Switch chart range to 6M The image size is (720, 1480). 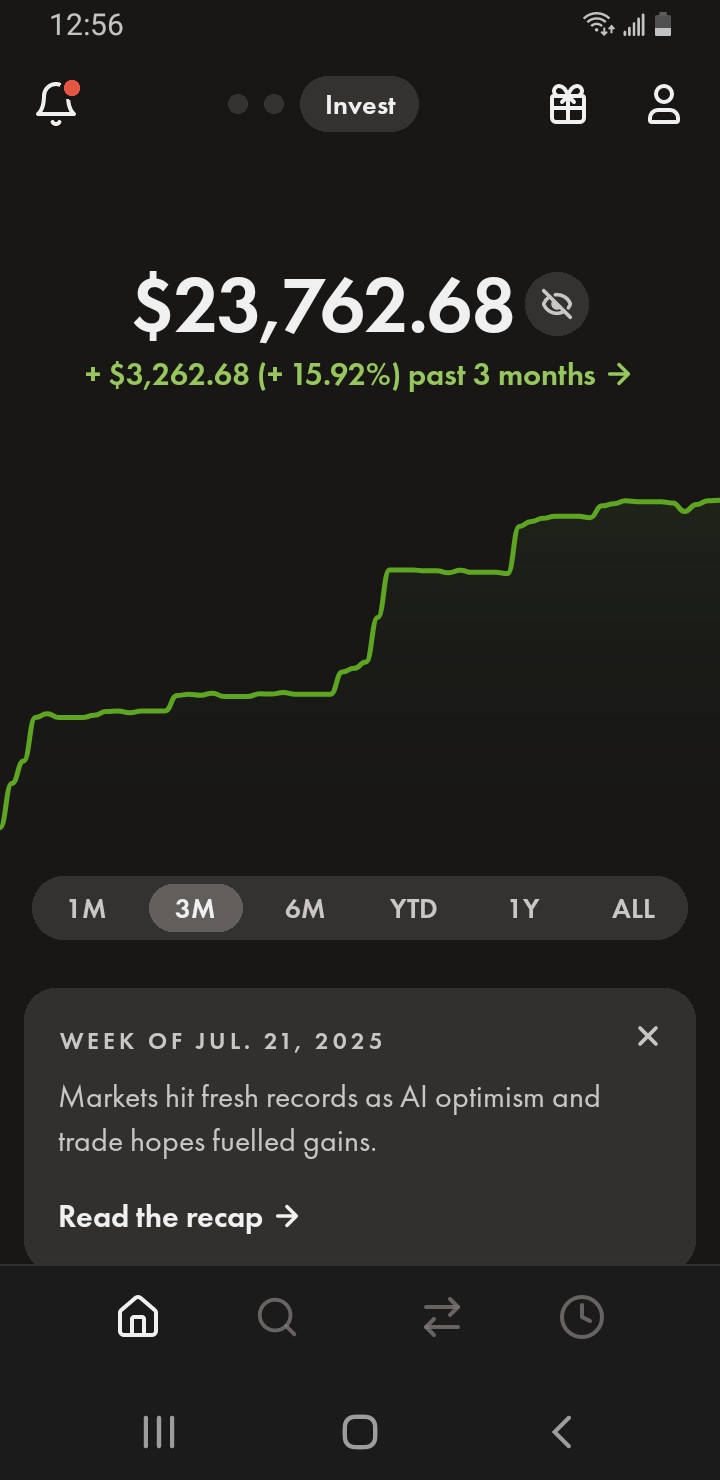click(x=304, y=909)
